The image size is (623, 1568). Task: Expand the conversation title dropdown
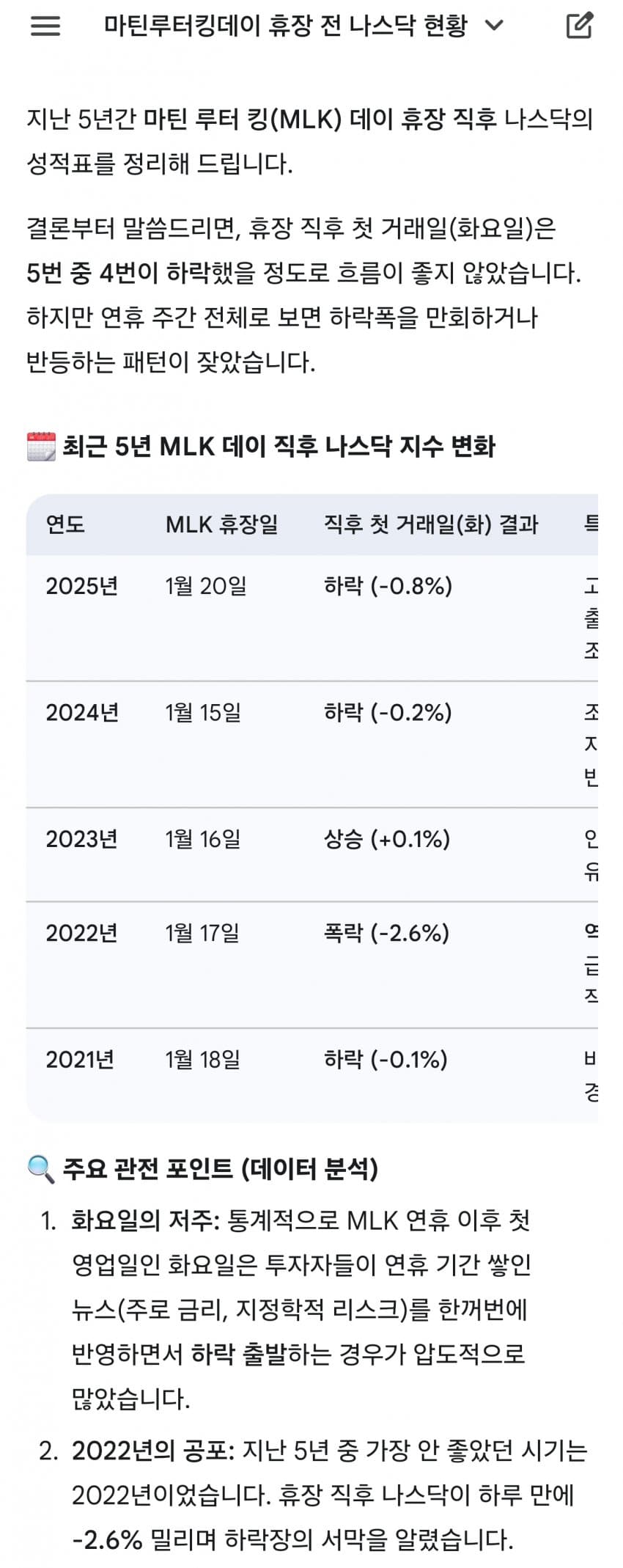(495, 26)
